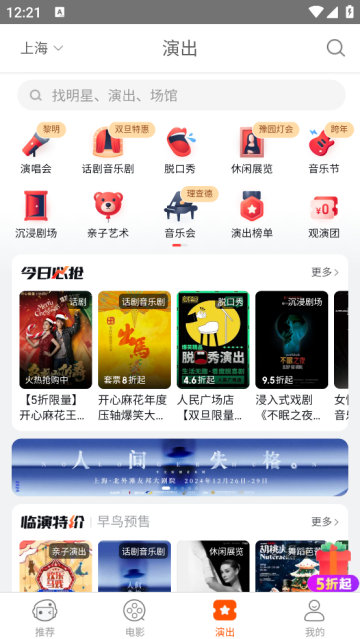Open the 人间失格 banner
Viewport: 360px width, 639px height.
[x=180, y=467]
